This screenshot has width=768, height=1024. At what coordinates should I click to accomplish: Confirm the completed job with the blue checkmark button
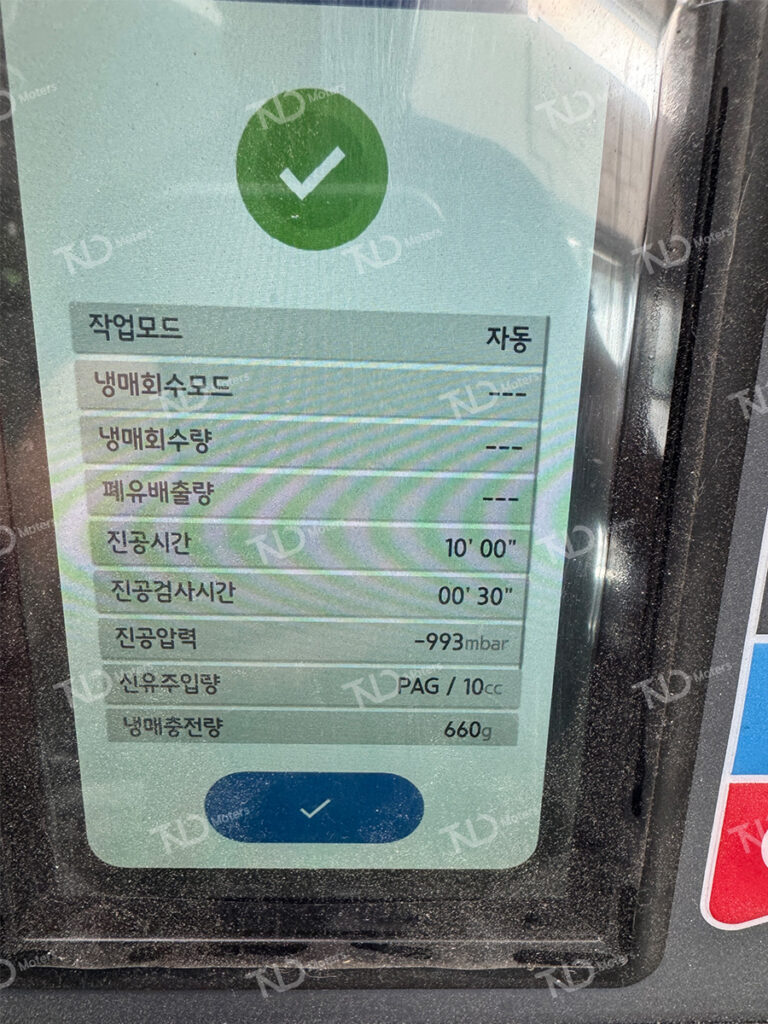click(x=314, y=808)
